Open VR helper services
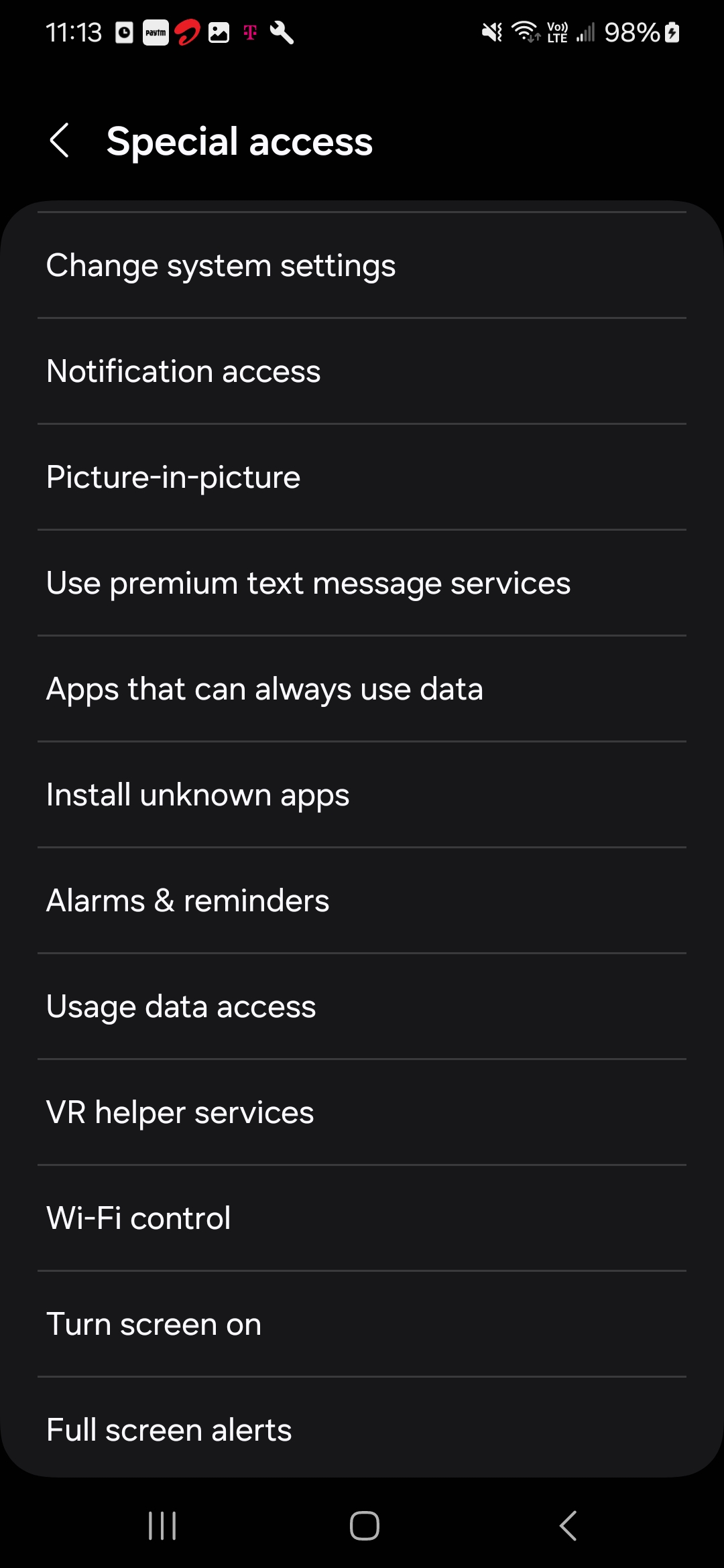 [x=362, y=1112]
